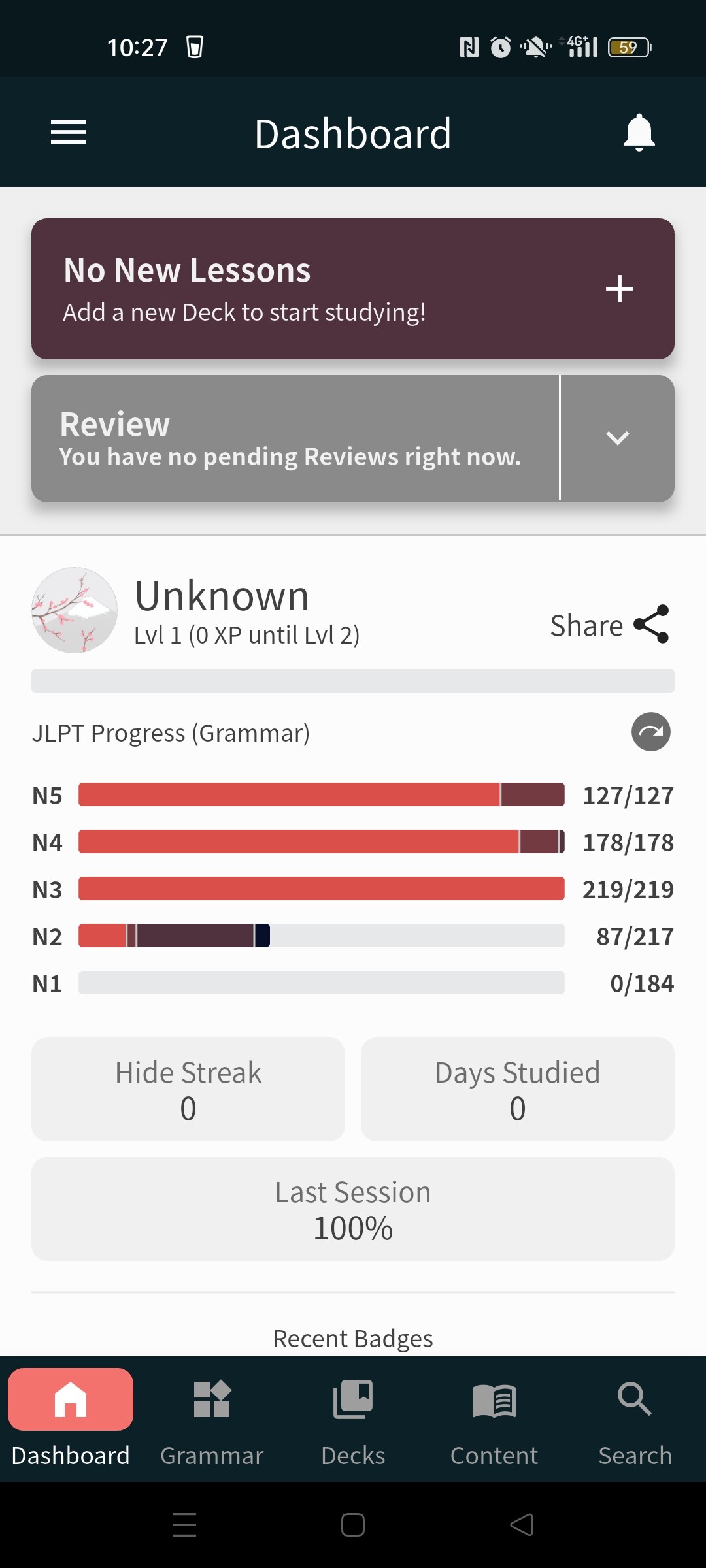The width and height of the screenshot is (706, 1568).
Task: Open the Content tab
Action: click(x=494, y=1419)
